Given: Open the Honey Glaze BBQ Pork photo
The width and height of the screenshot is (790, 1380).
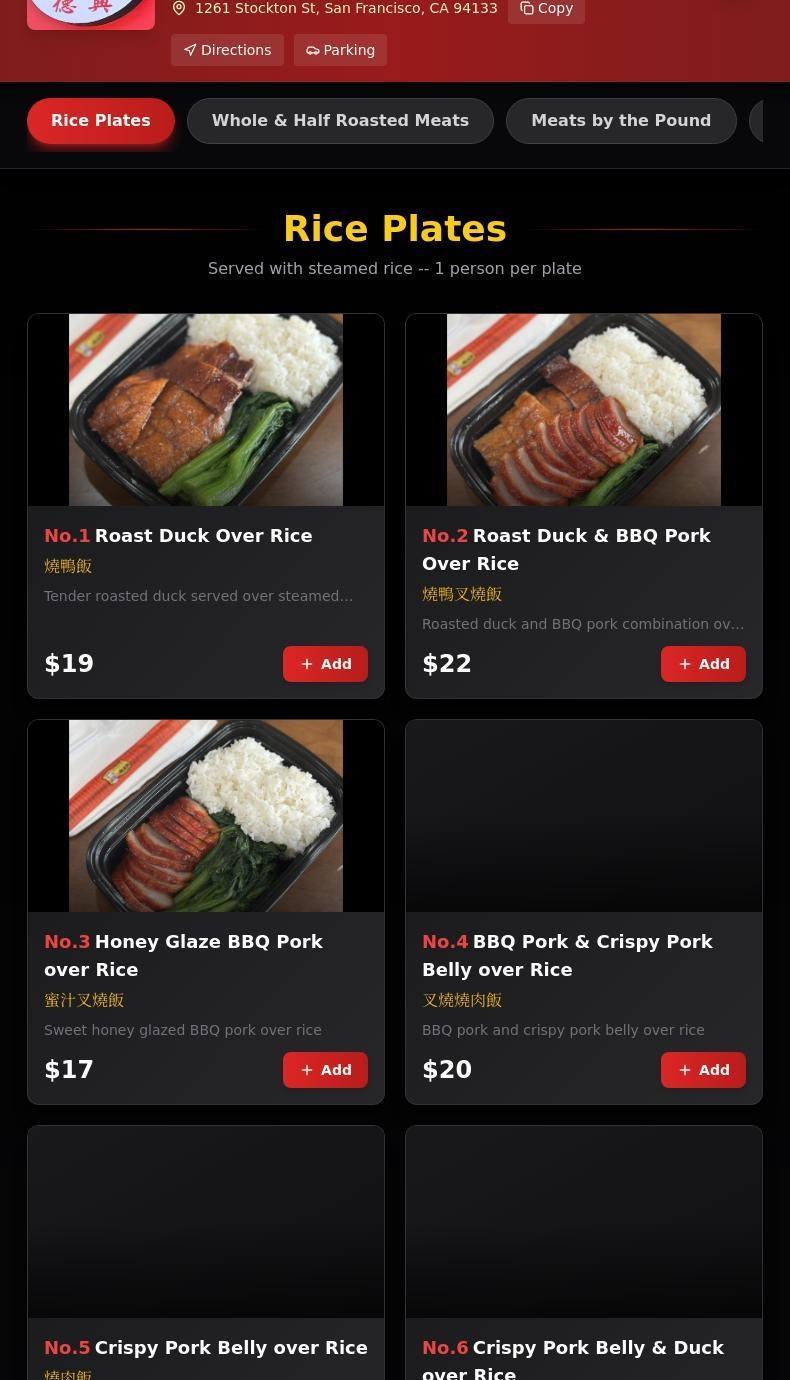Looking at the screenshot, I should pos(205,815).
